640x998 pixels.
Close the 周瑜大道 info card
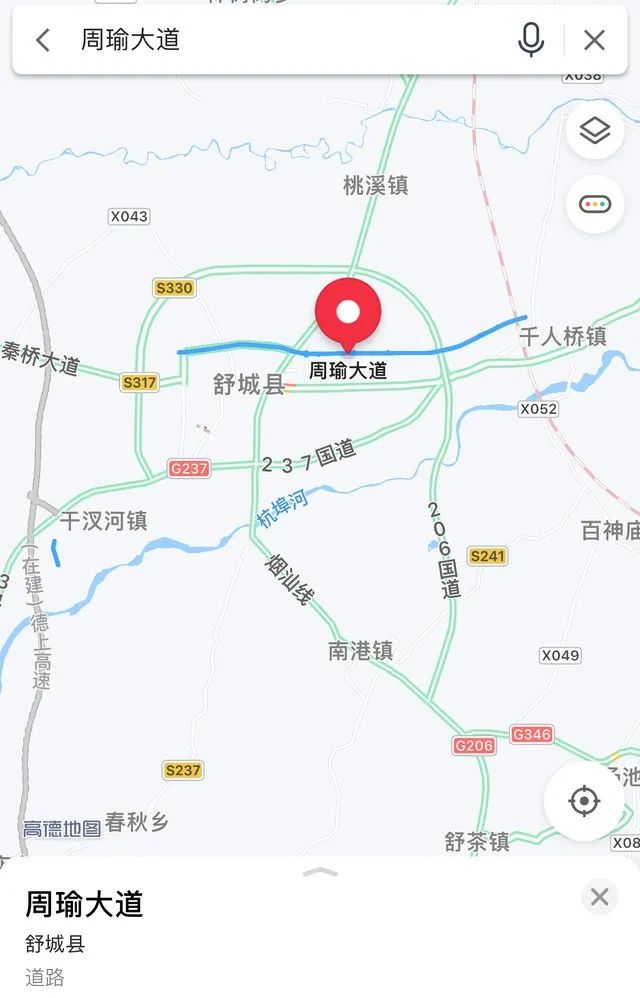(x=599, y=897)
